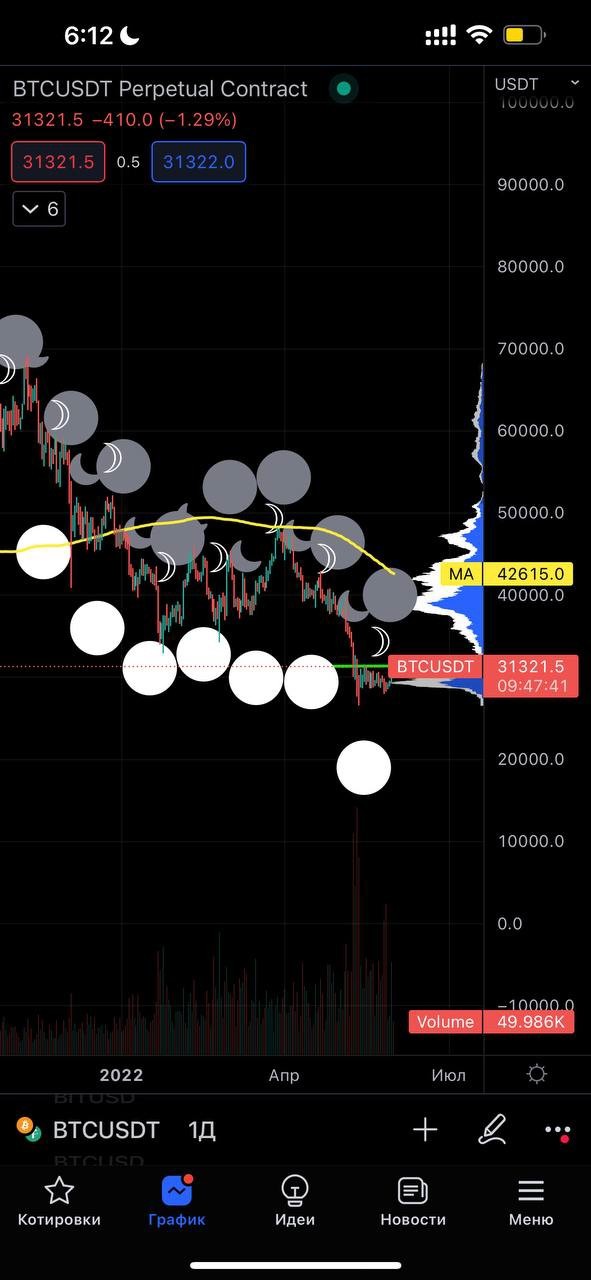Change the BTCUSDT symbol
591x1280 pixels.
coord(105,1130)
